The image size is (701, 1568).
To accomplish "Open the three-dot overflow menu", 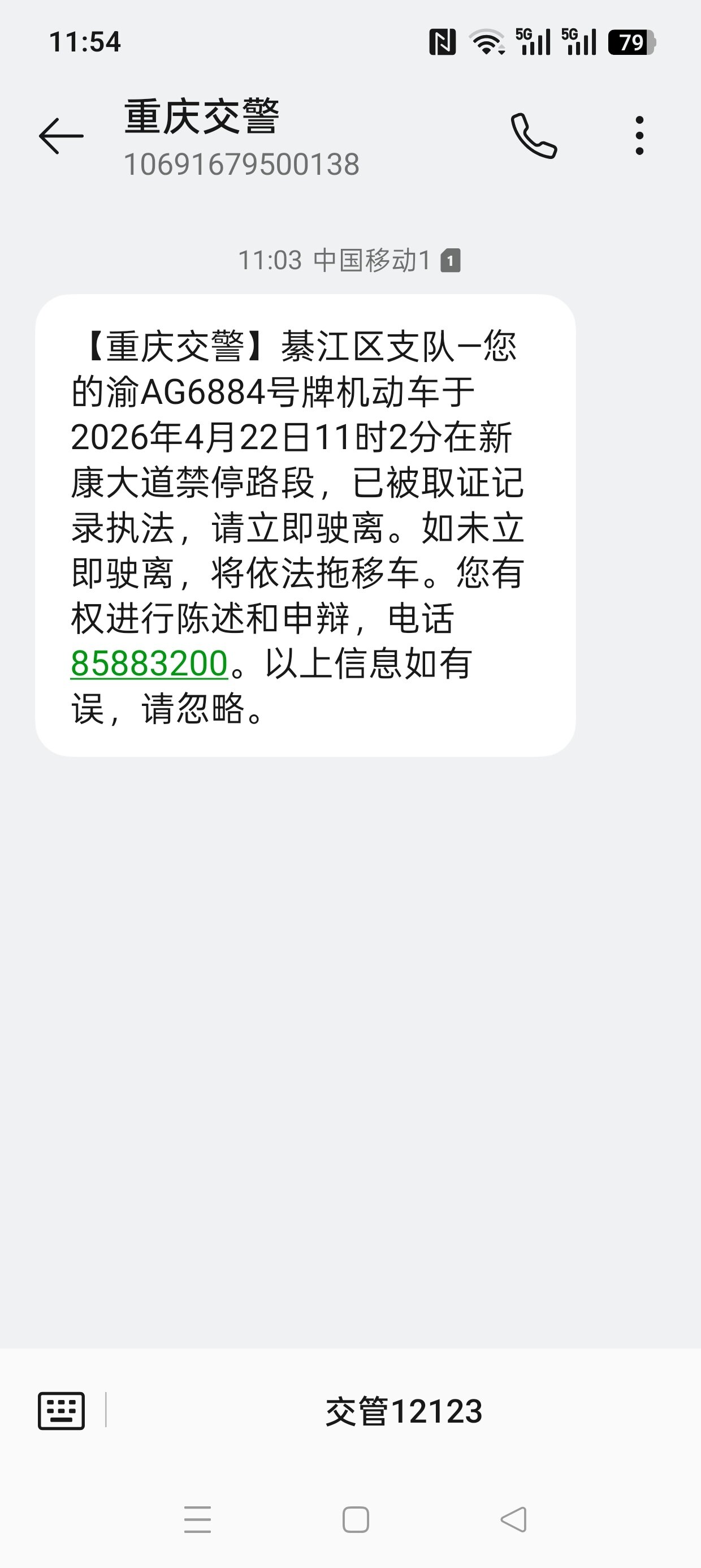I will 639,136.
